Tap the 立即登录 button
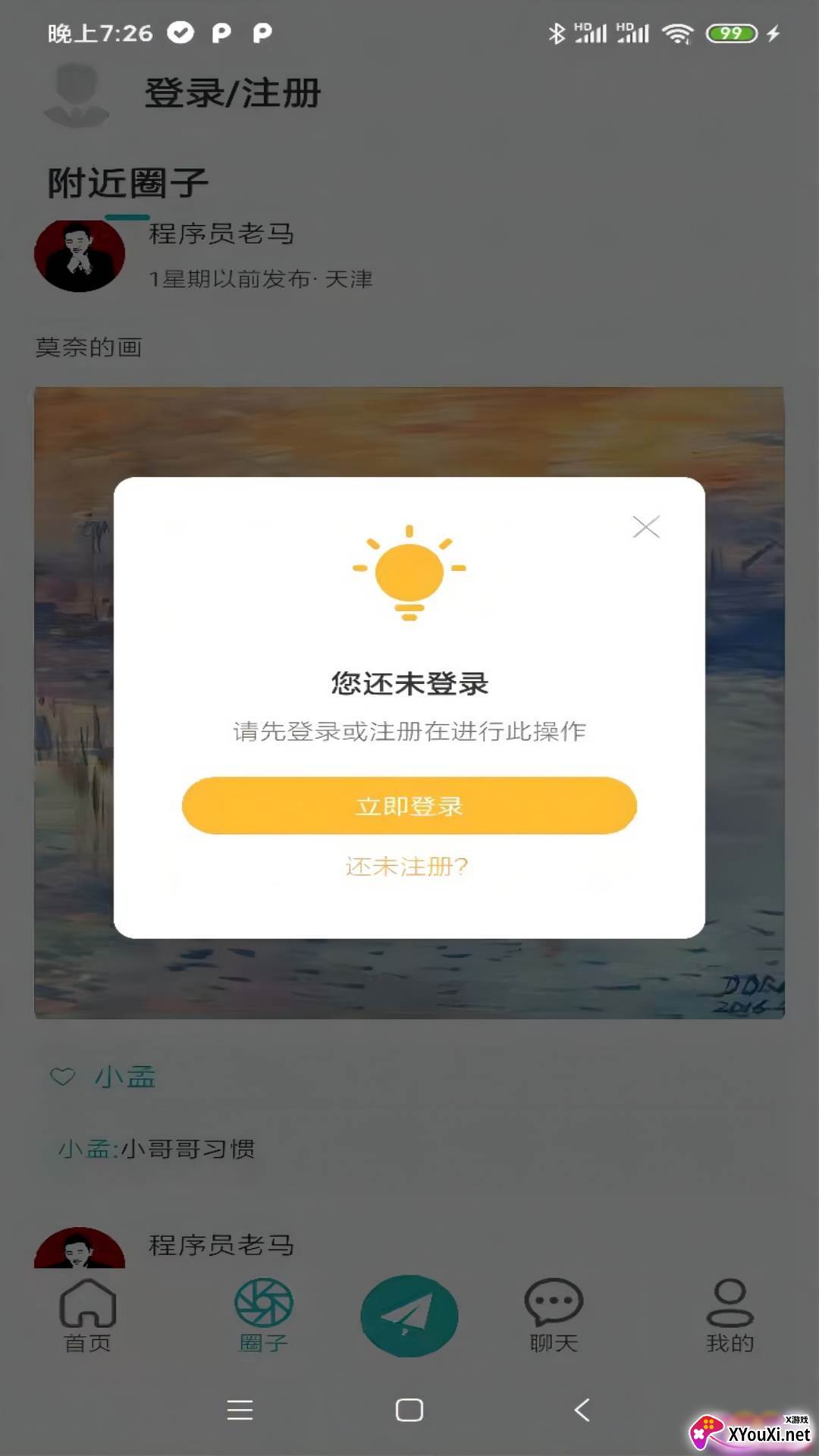 click(409, 805)
